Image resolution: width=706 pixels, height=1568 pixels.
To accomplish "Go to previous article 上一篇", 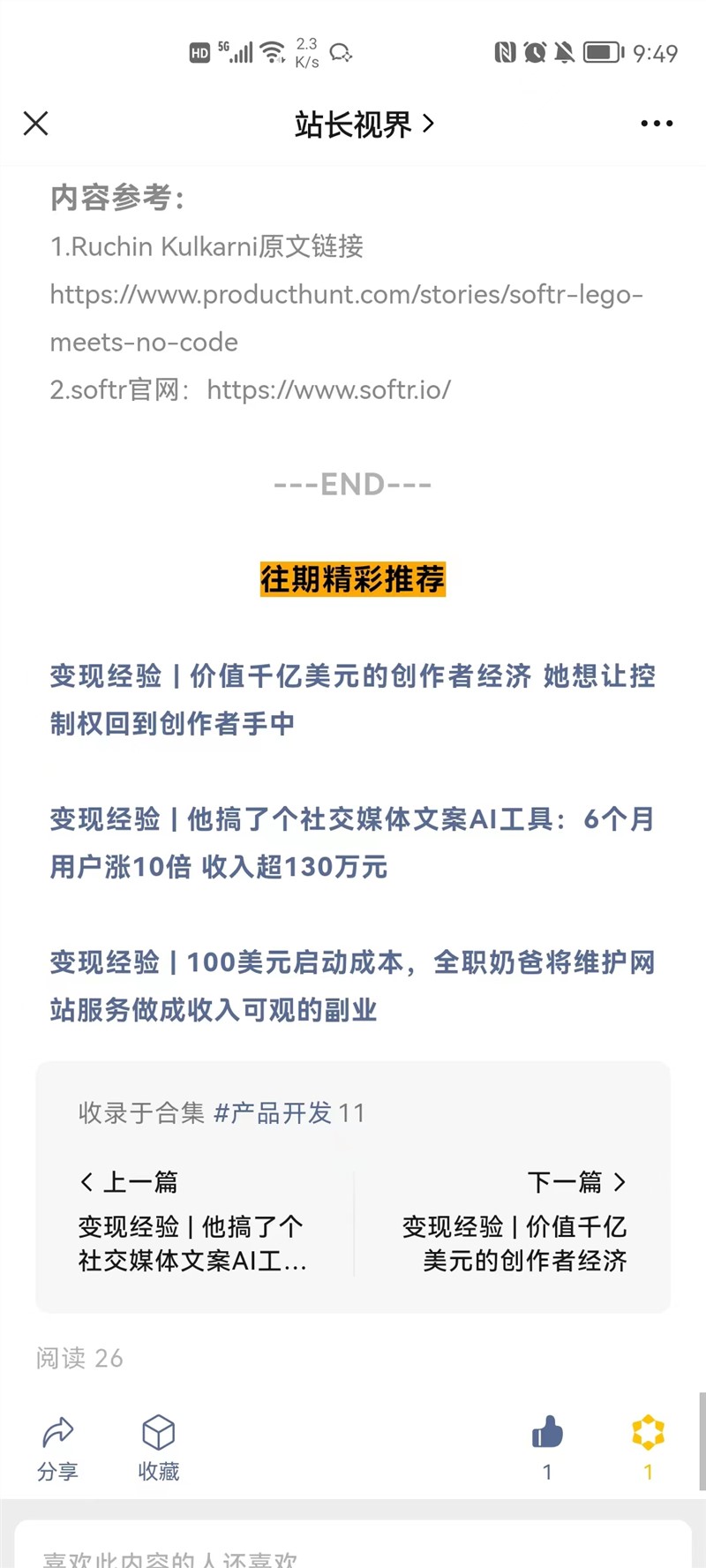I will pyautogui.click(x=192, y=1225).
